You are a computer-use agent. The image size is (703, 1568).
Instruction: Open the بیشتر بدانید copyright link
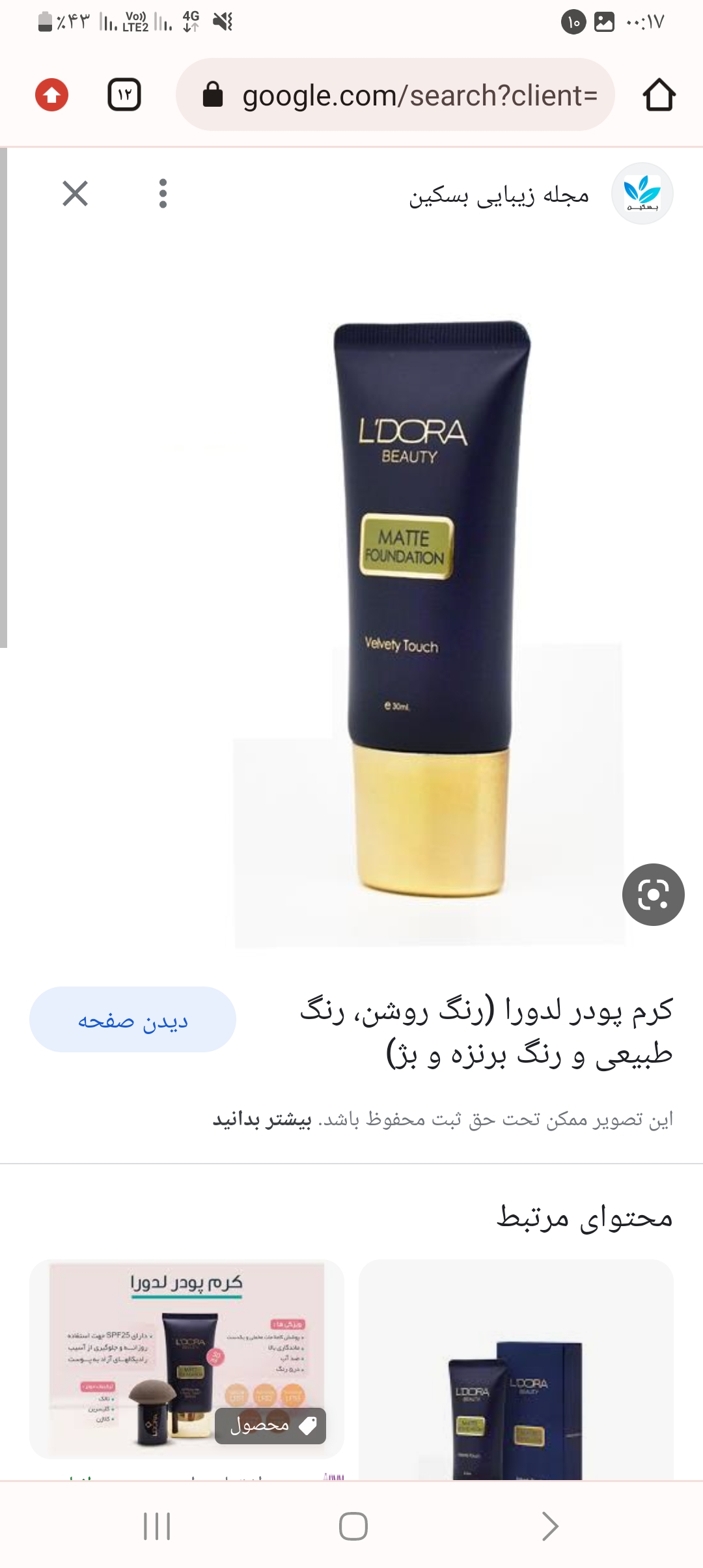(x=262, y=1119)
